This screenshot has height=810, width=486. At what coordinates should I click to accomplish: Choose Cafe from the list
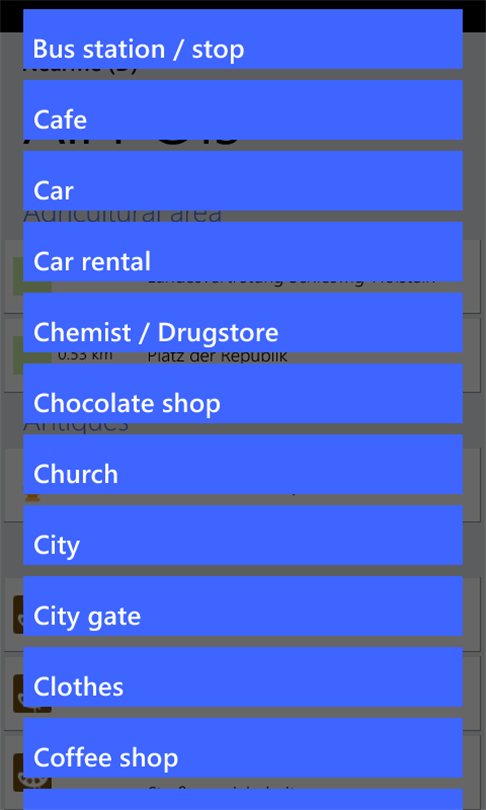[x=243, y=110]
